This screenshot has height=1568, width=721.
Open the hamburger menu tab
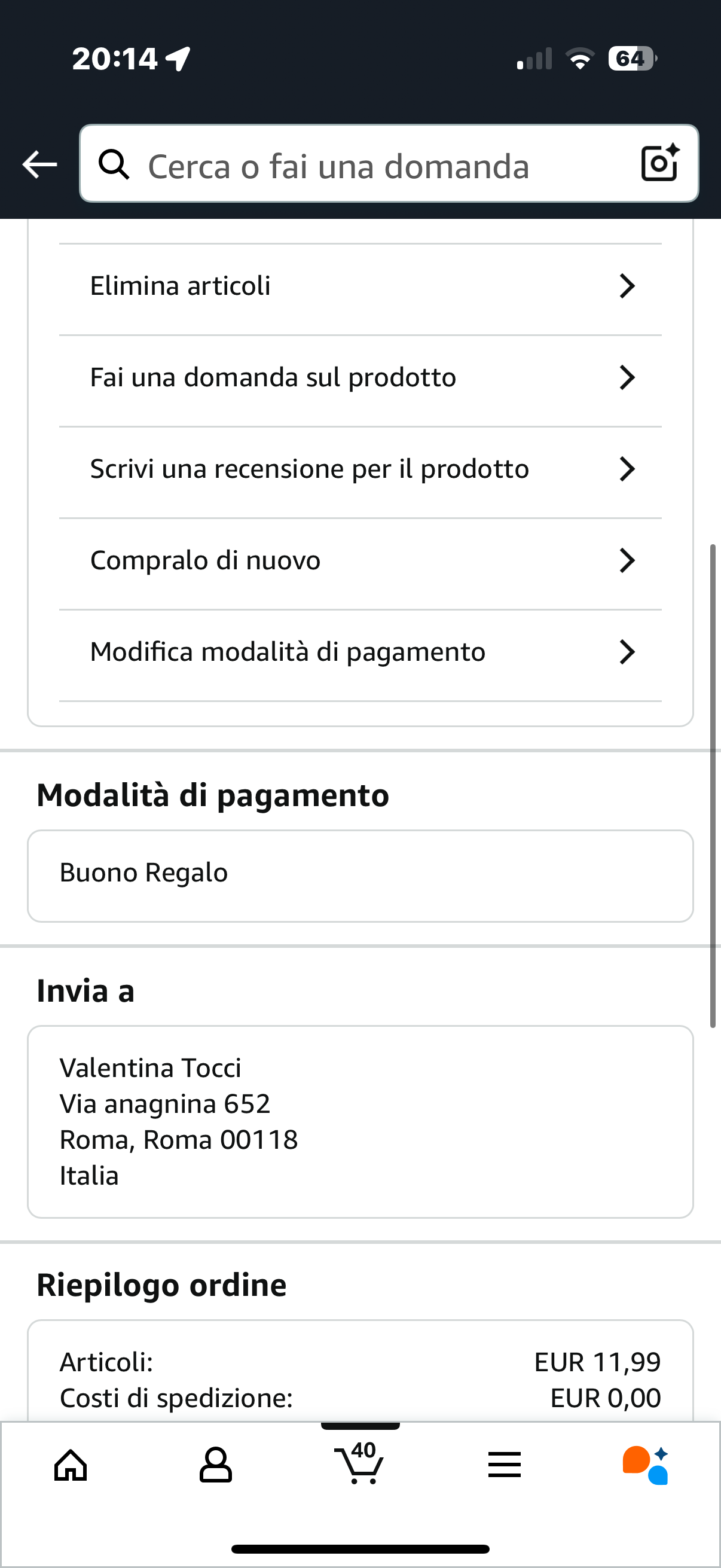(505, 1465)
